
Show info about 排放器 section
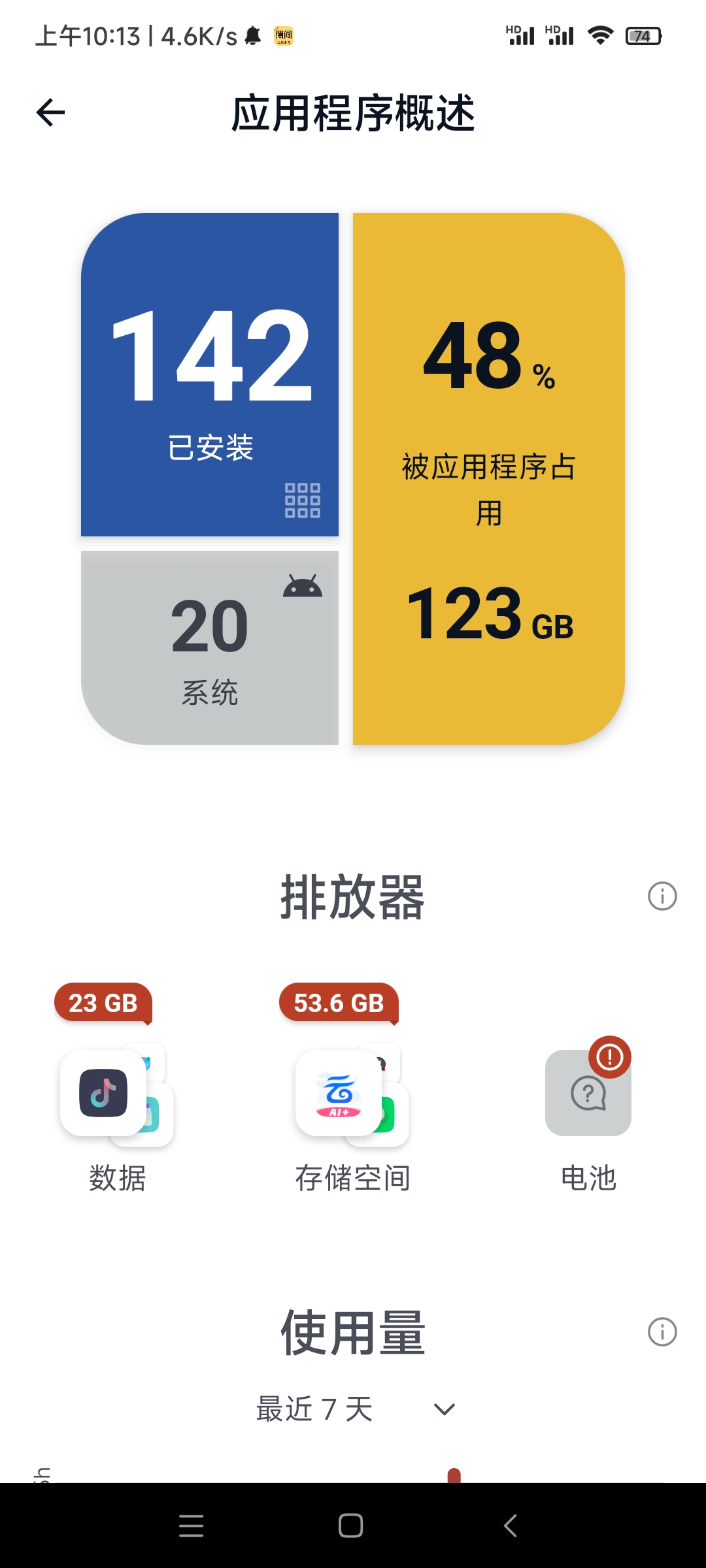(662, 896)
